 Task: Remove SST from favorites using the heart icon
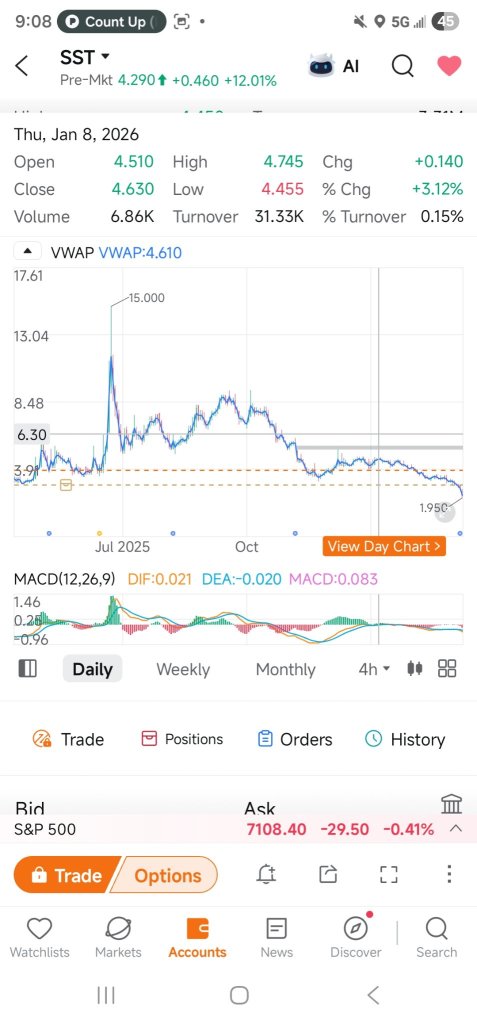click(x=449, y=66)
